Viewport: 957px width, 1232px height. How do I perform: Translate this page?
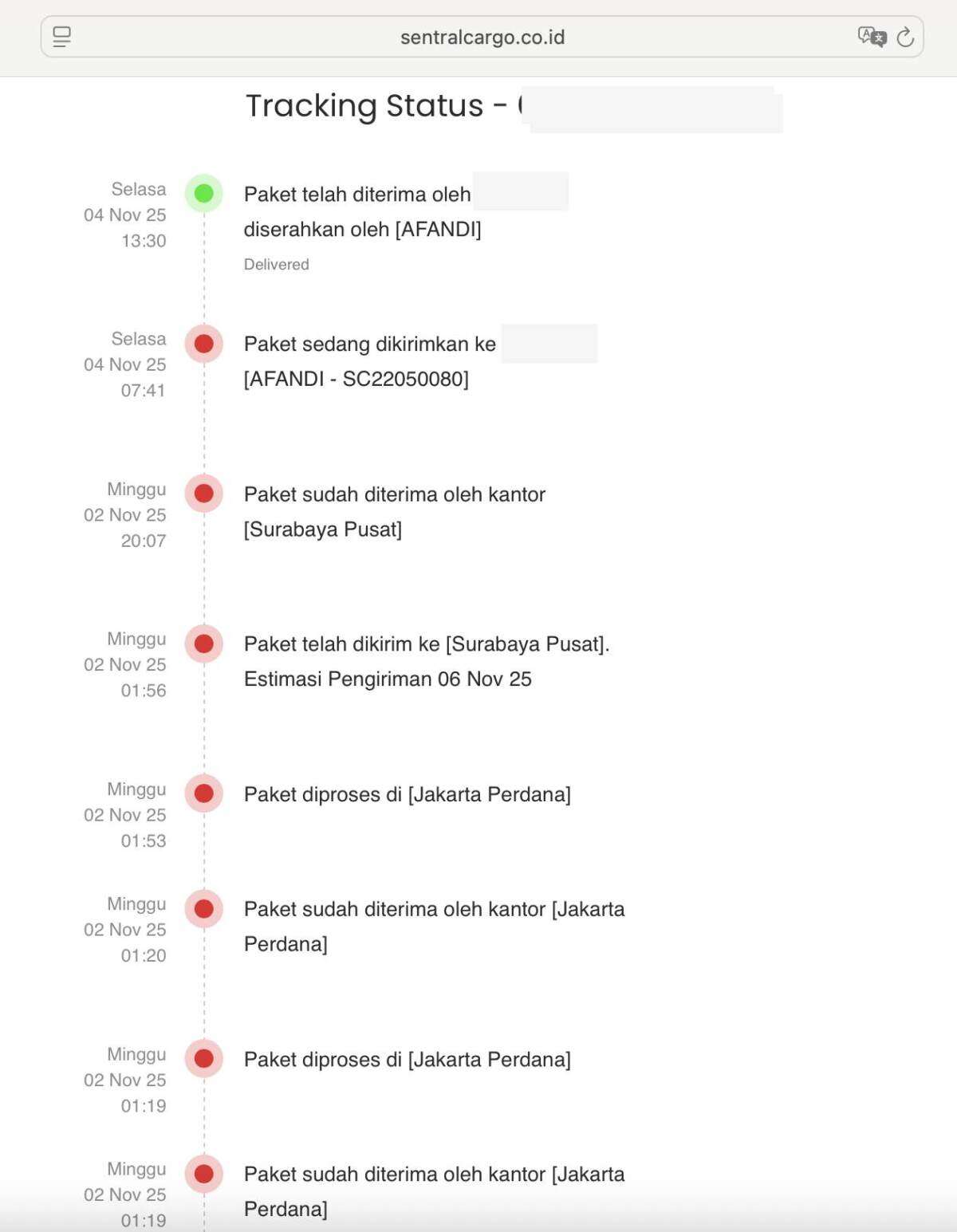[x=871, y=37]
